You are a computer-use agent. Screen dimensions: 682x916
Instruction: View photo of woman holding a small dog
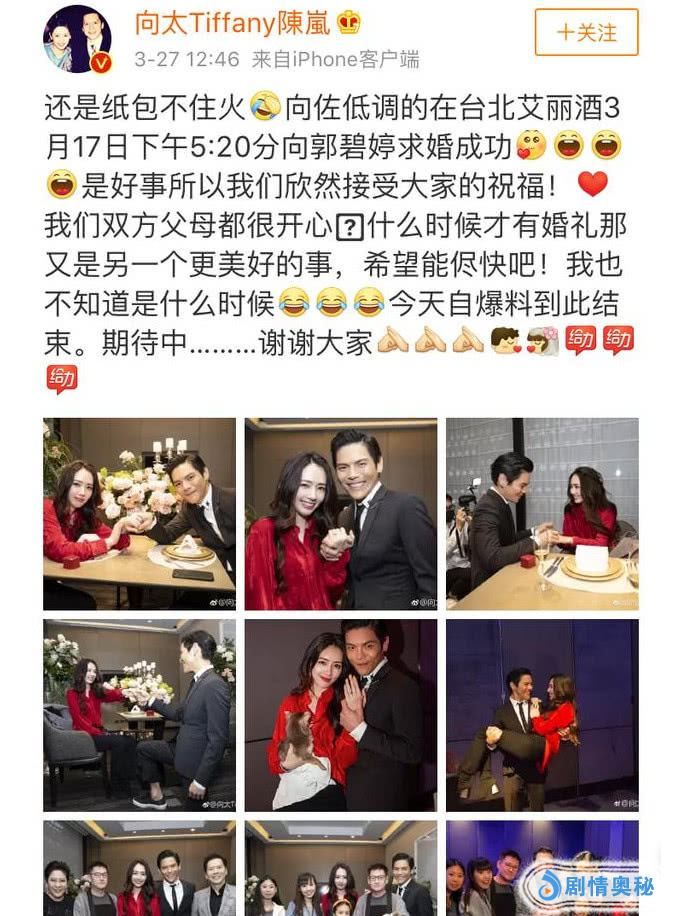pos(341,714)
